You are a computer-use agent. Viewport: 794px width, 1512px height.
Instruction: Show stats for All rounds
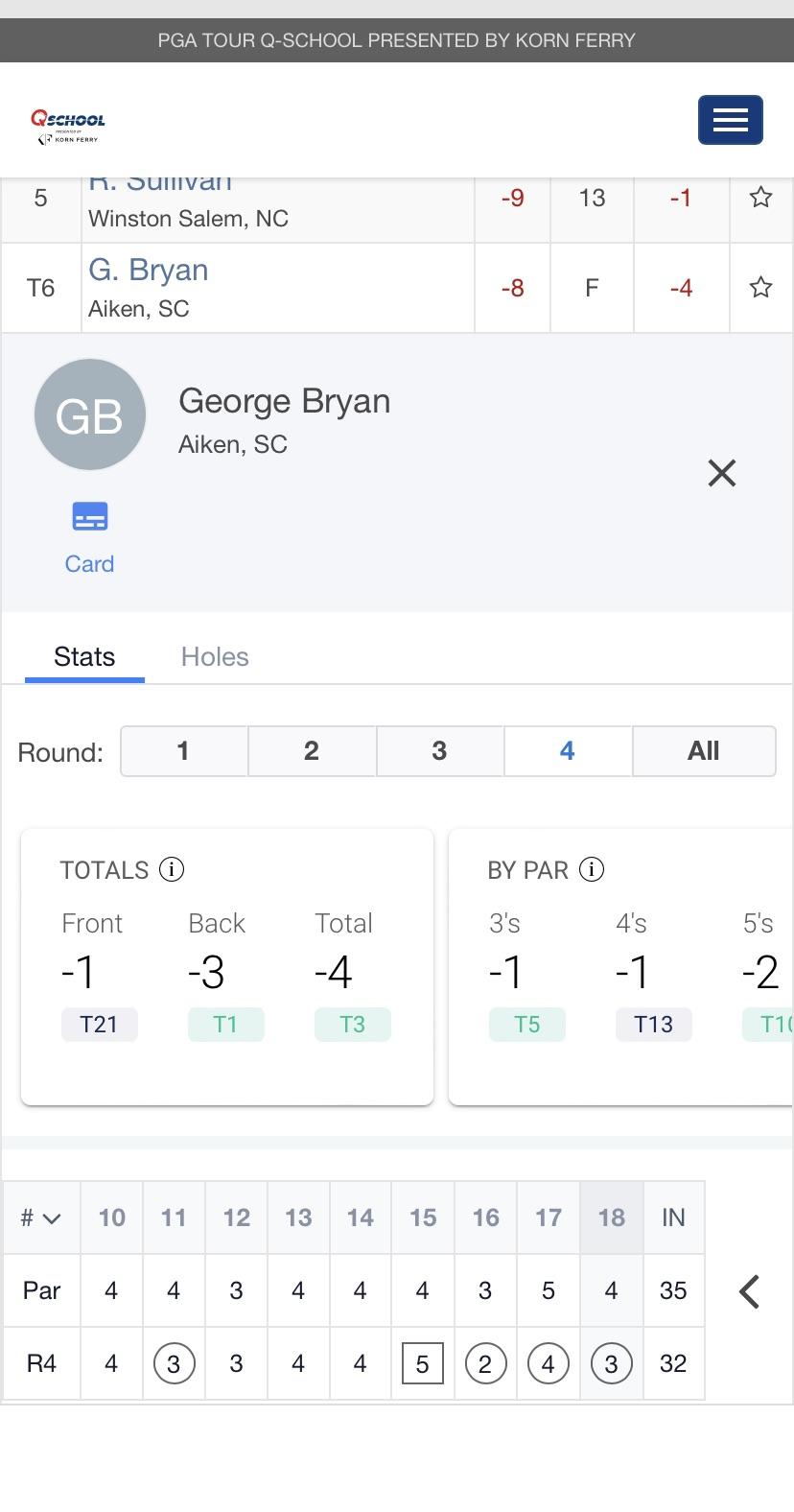click(704, 750)
